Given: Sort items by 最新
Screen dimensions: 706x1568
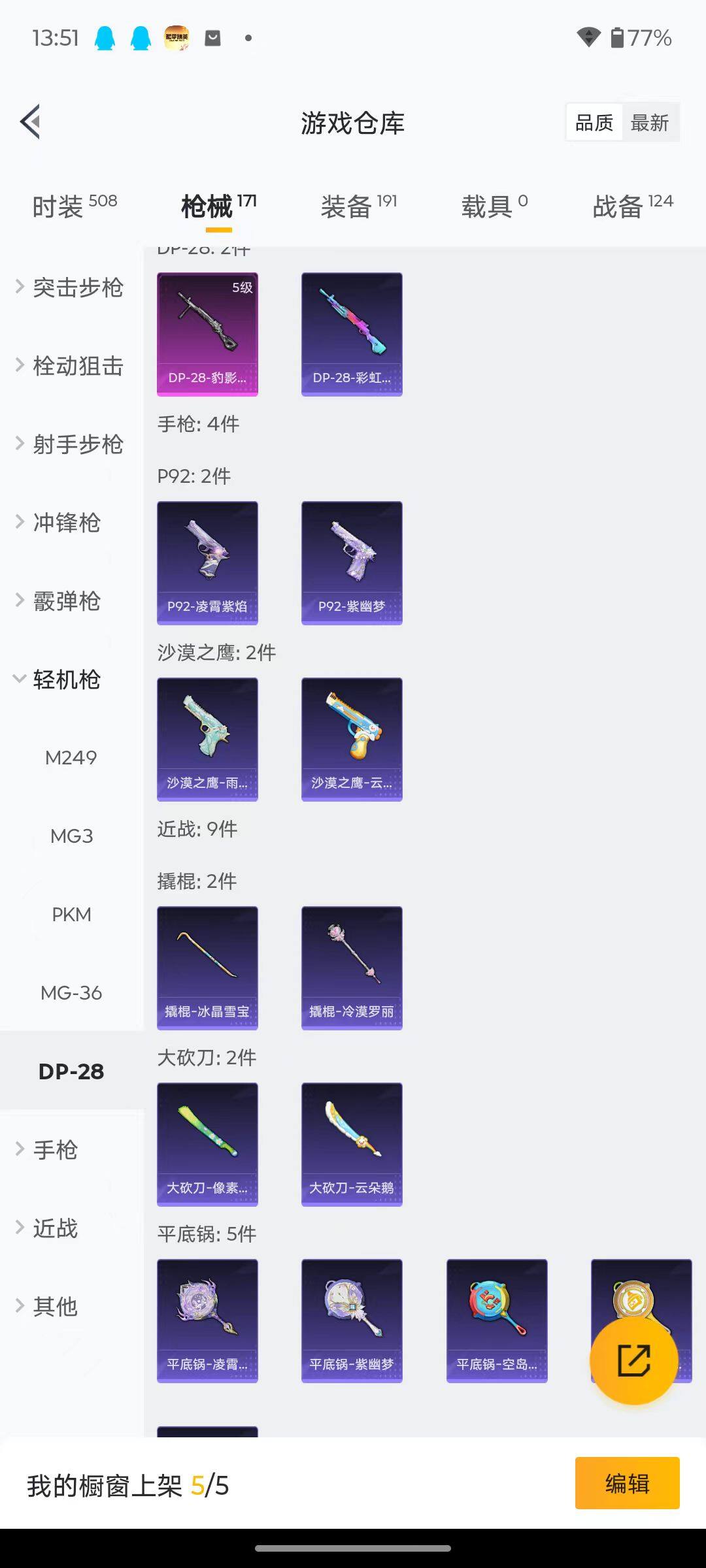Looking at the screenshot, I should [x=651, y=122].
